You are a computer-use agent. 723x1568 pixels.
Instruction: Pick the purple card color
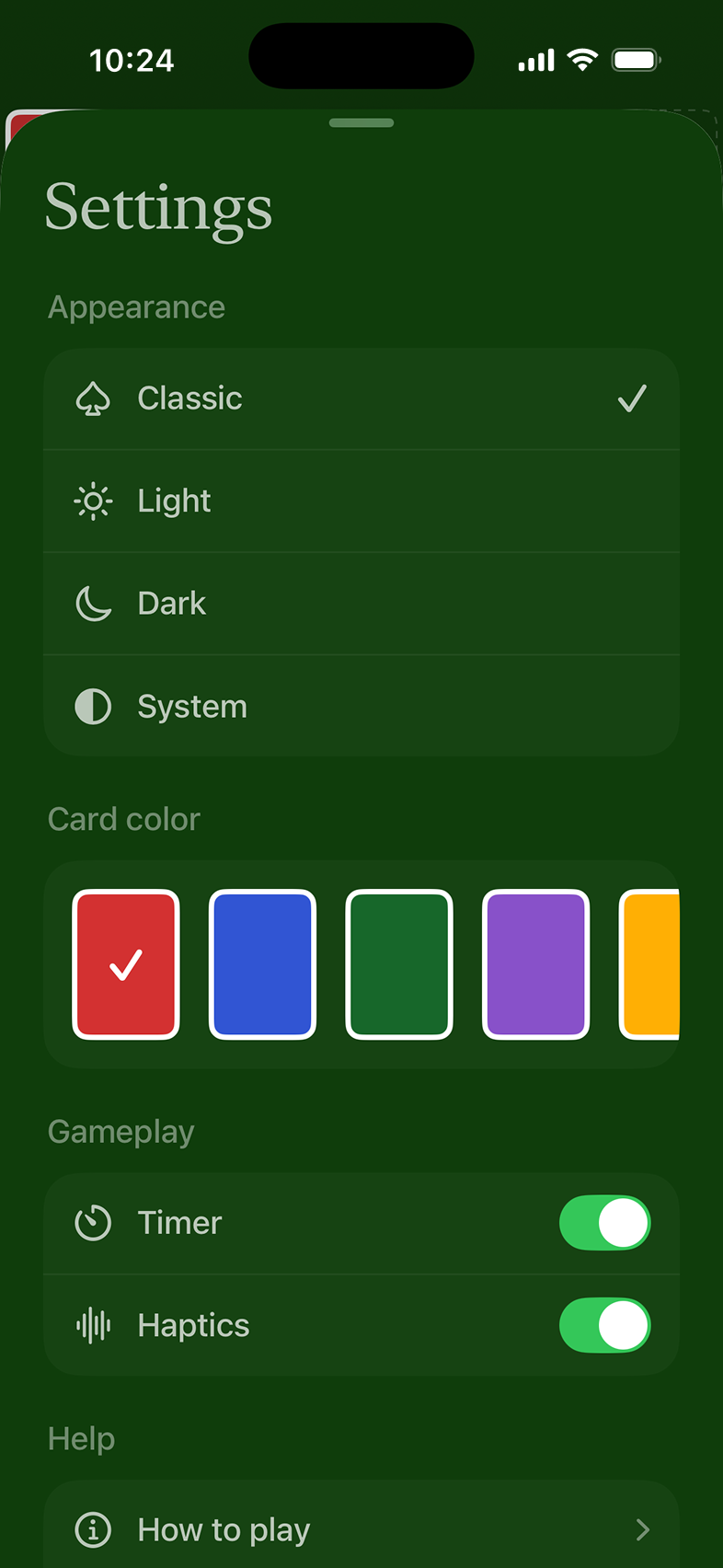pyautogui.click(x=535, y=964)
